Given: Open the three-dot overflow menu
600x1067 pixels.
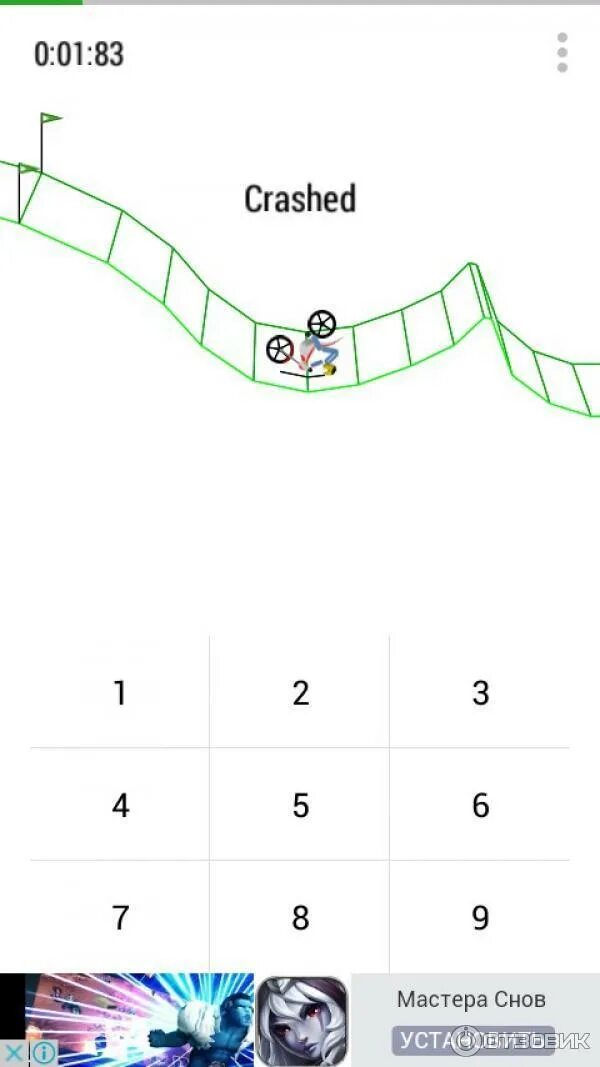Looking at the screenshot, I should [x=562, y=52].
